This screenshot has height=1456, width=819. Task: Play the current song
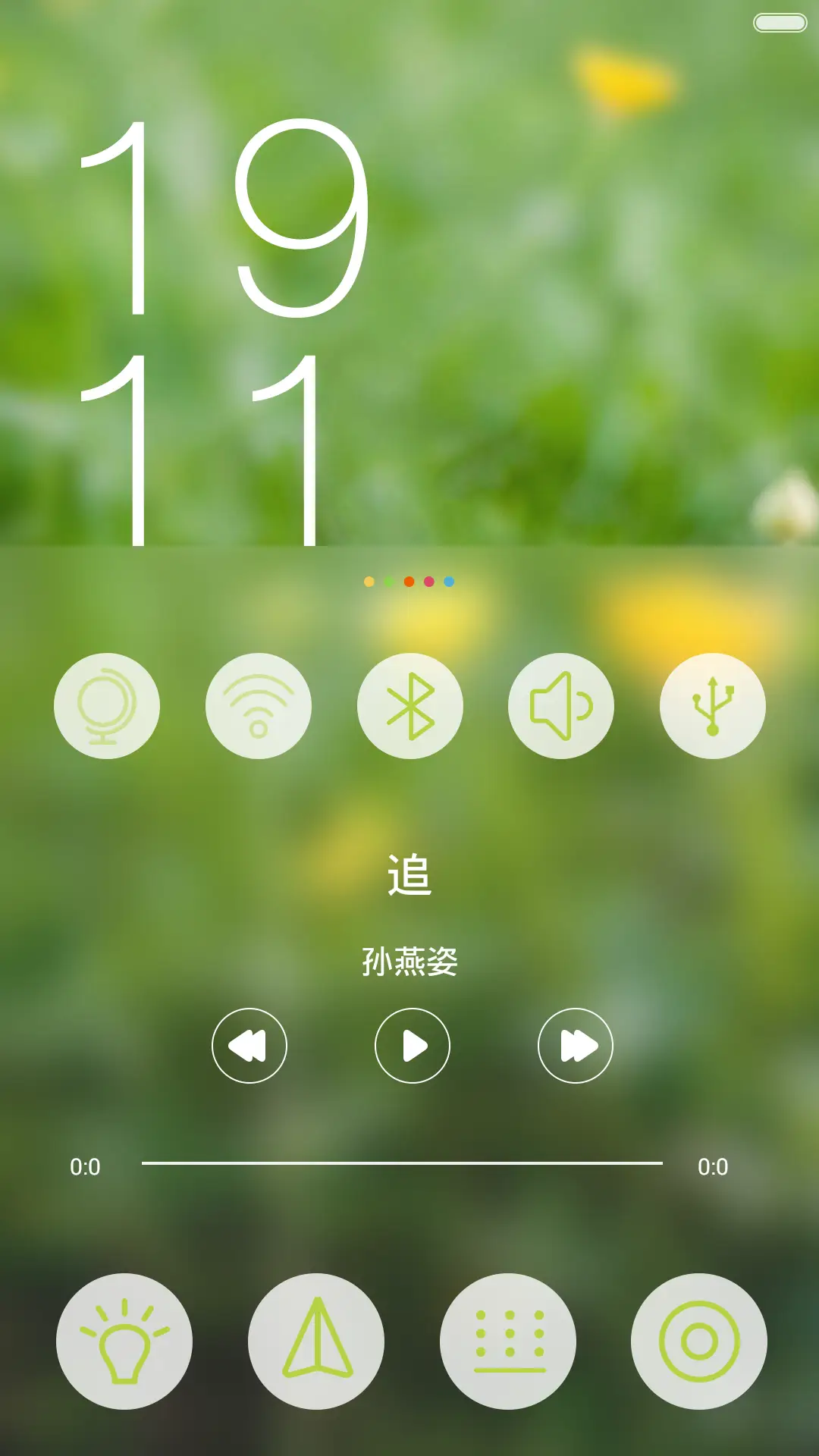412,1045
